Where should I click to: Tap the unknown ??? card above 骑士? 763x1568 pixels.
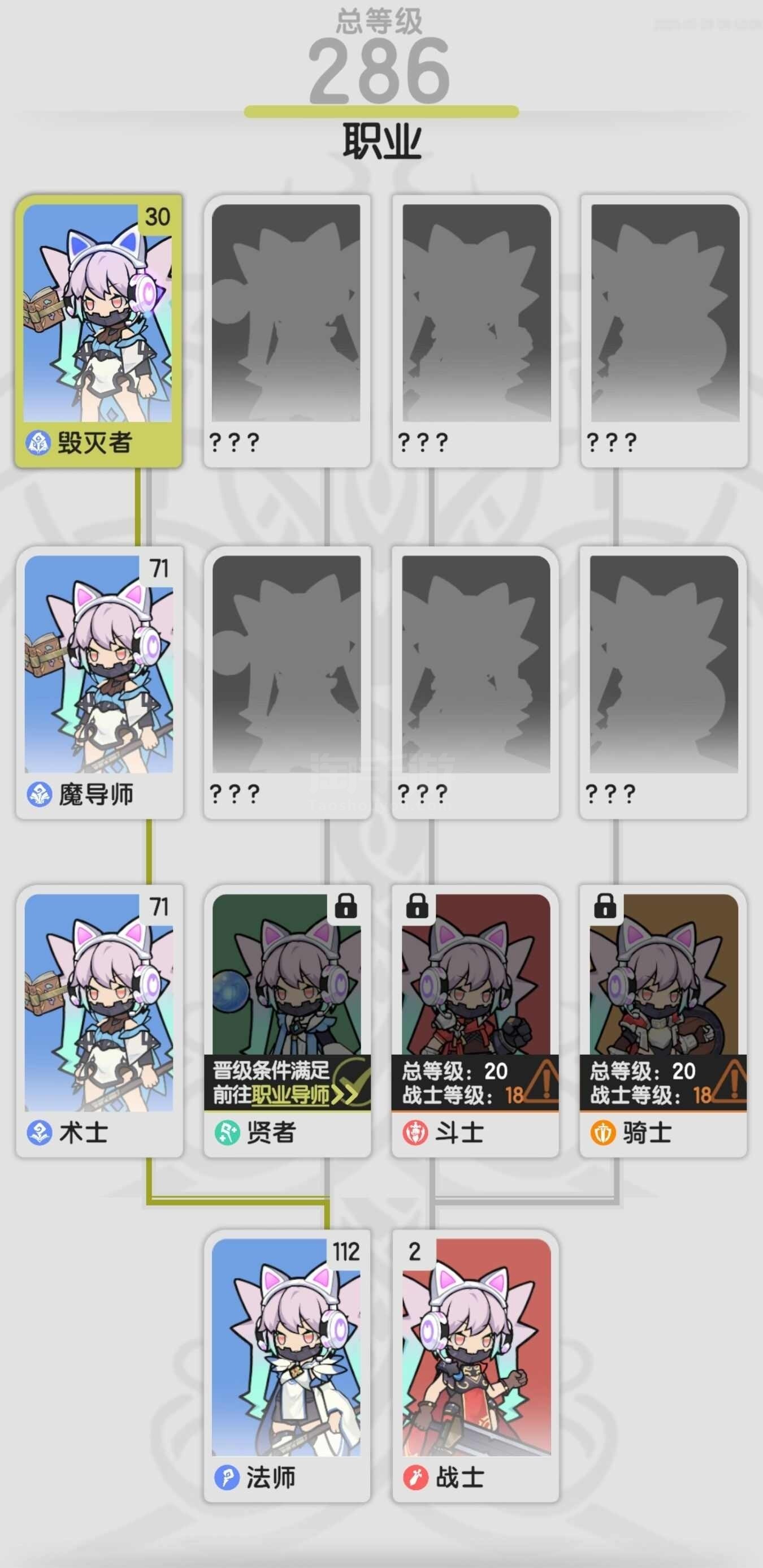pyautogui.click(x=663, y=683)
